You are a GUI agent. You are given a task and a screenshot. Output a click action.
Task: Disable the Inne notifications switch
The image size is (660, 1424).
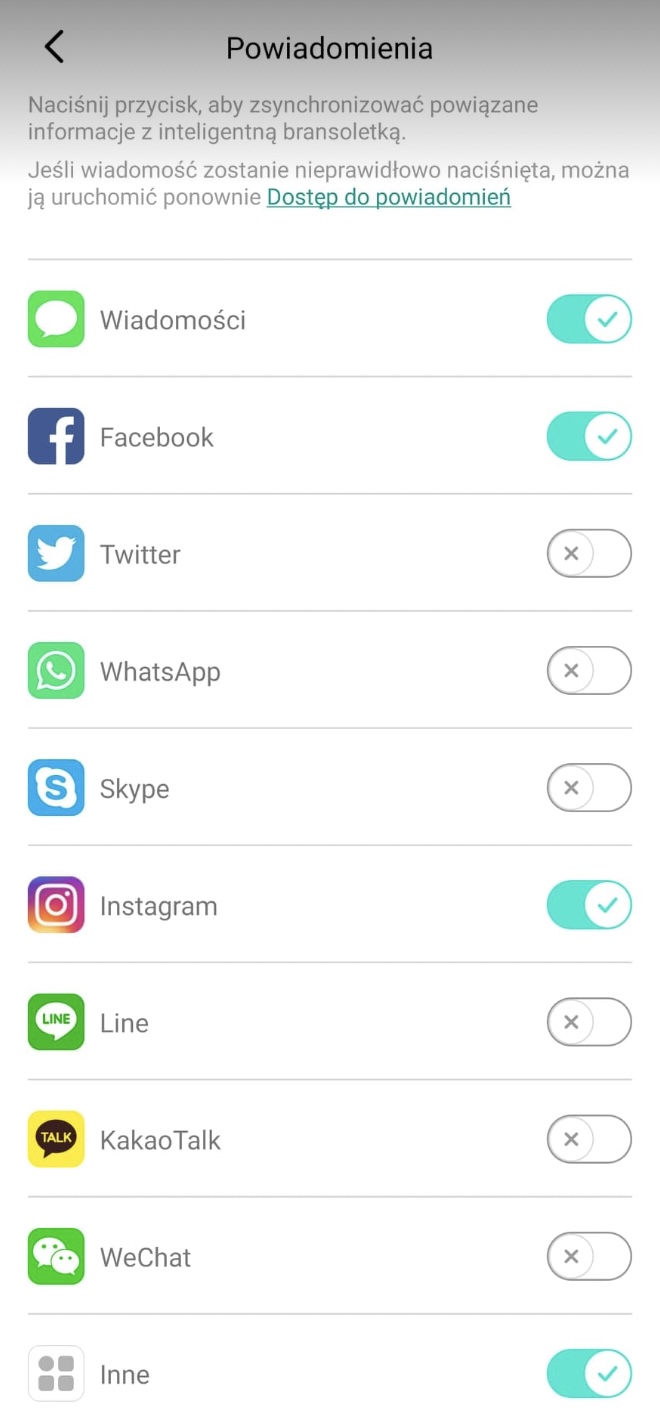click(589, 1374)
